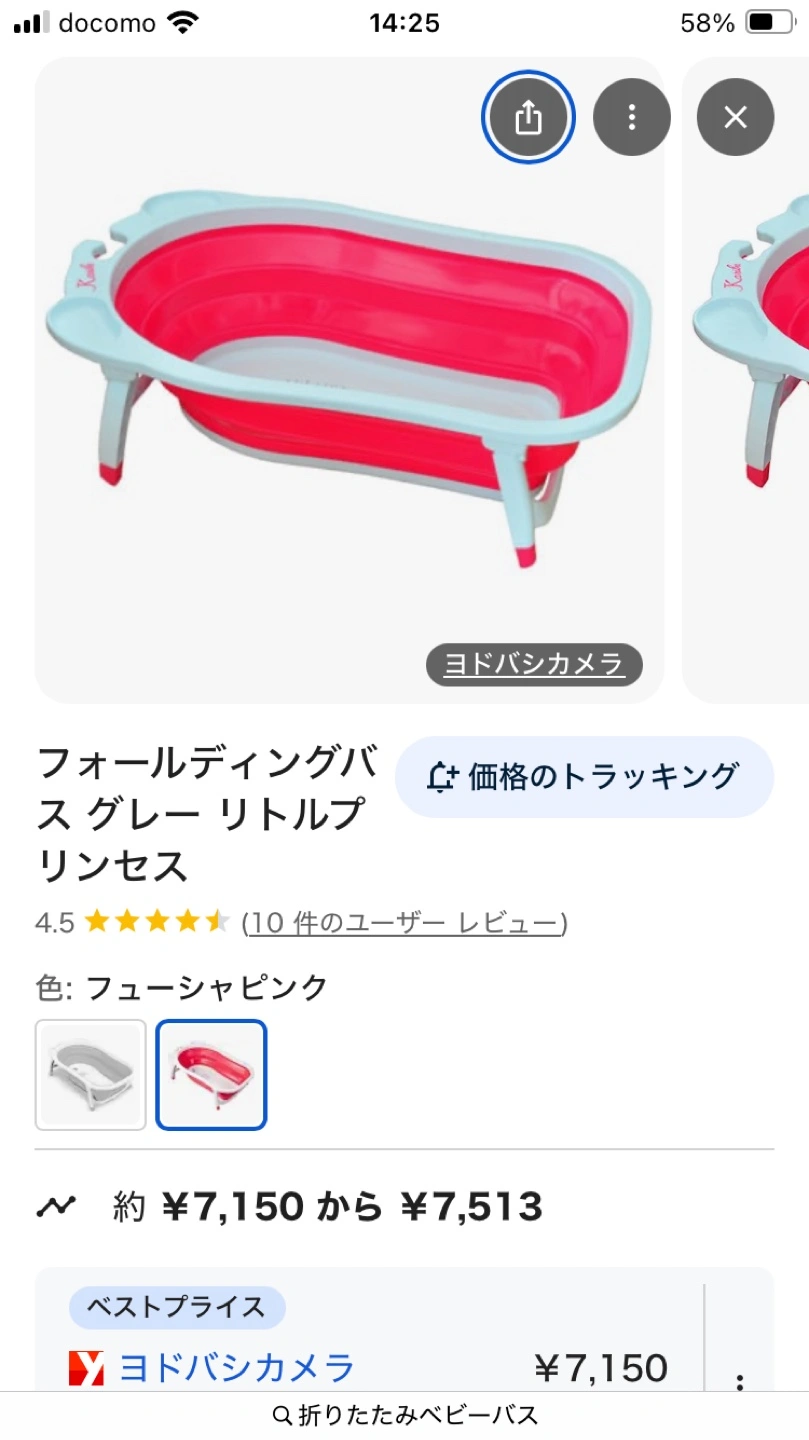Close the product detail panel

click(735, 118)
